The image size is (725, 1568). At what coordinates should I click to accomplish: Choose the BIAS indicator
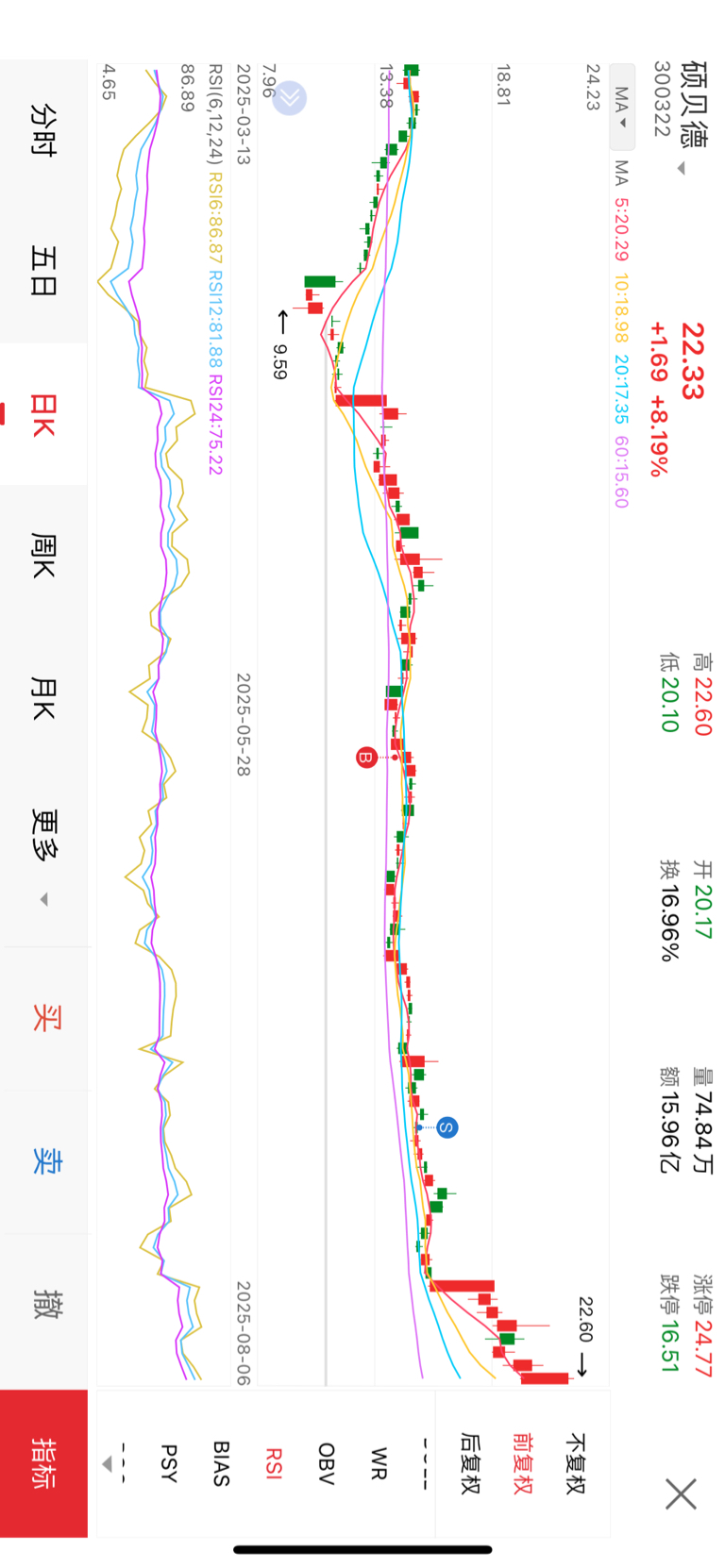[x=220, y=1463]
